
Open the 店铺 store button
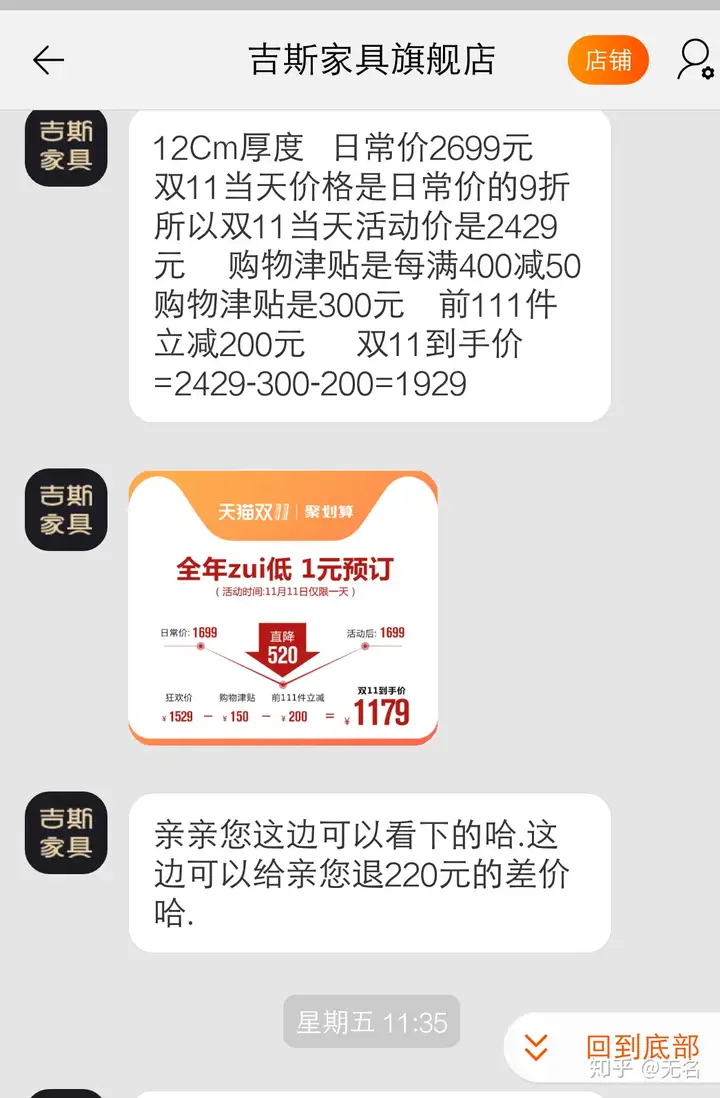coord(608,60)
